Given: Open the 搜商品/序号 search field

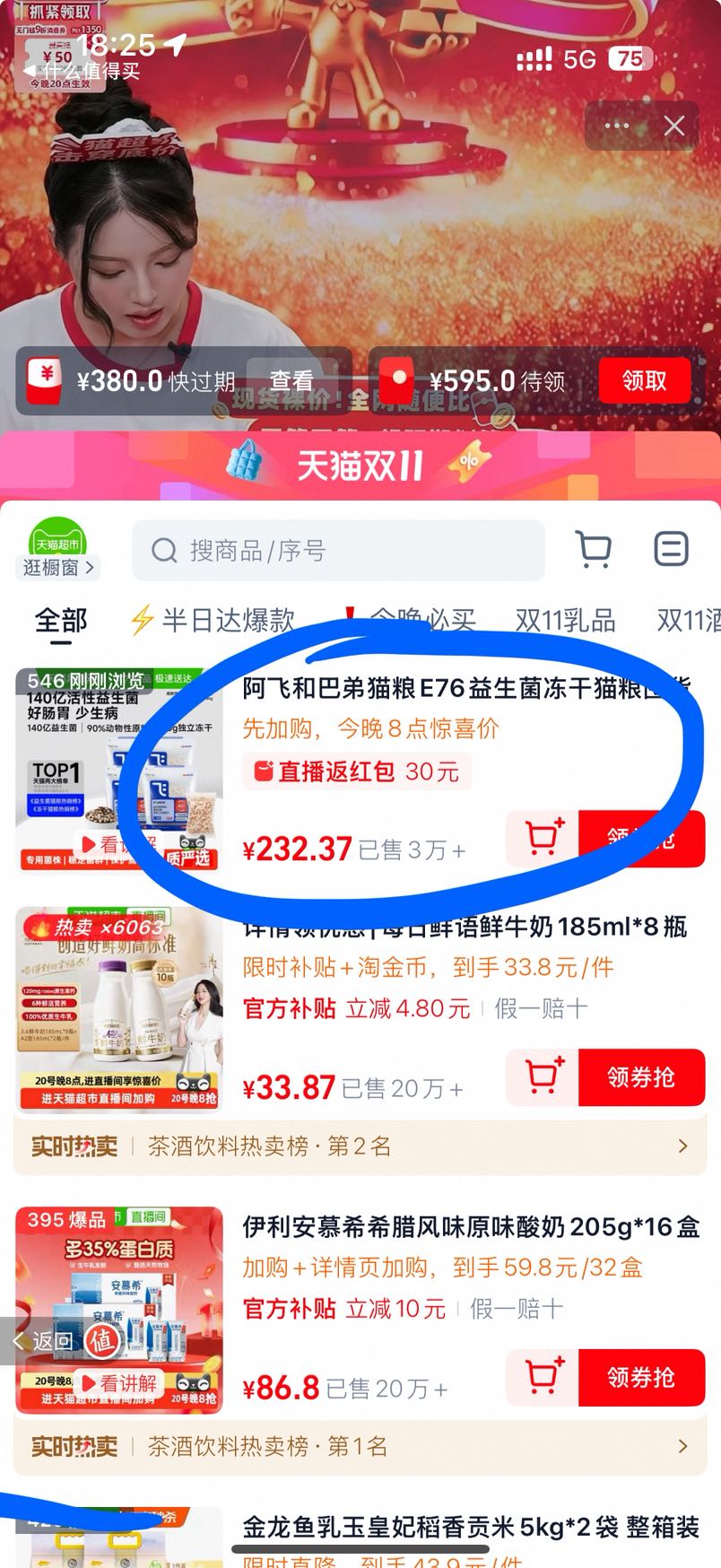Looking at the screenshot, I should point(339,550).
